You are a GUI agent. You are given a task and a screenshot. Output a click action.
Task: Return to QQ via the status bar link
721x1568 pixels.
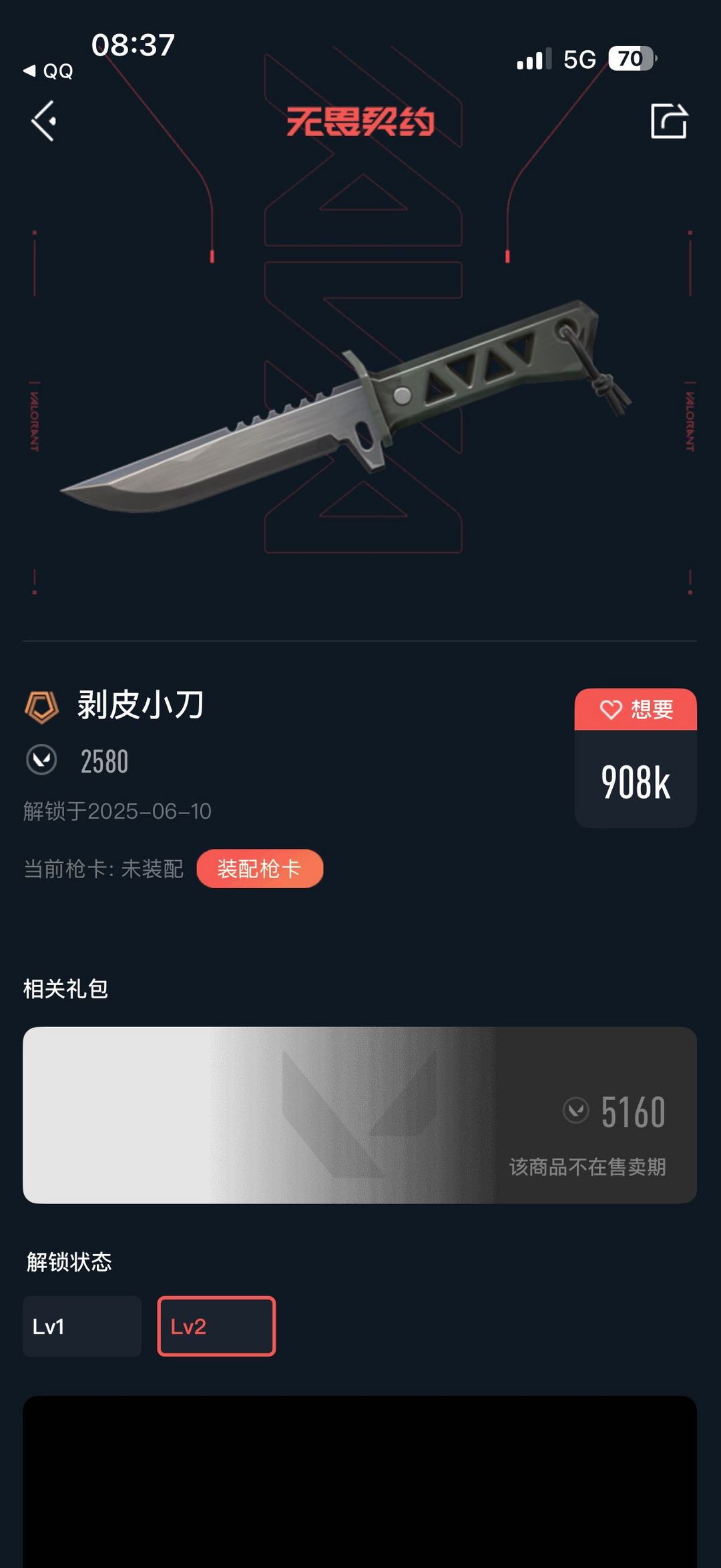point(49,71)
